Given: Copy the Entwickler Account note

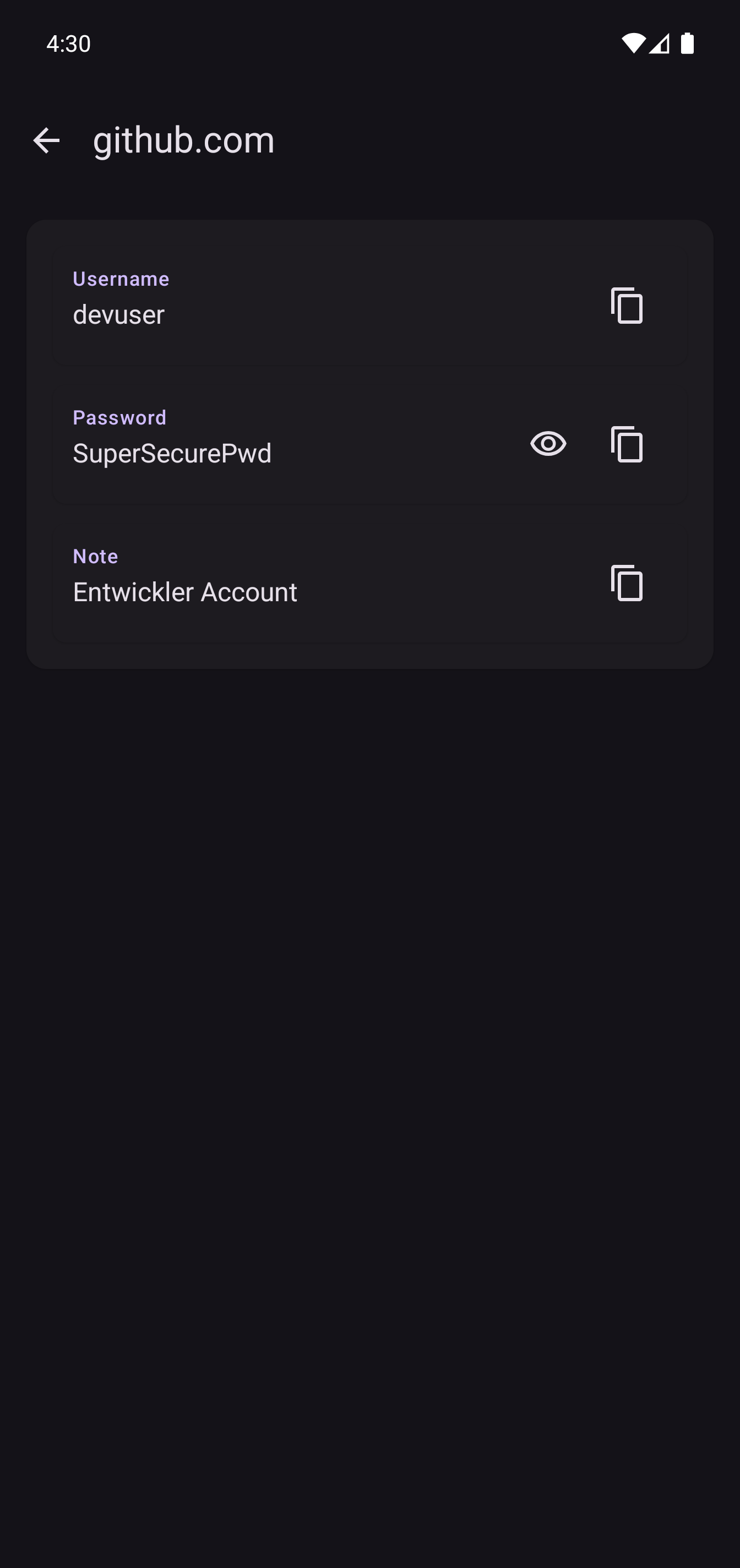Looking at the screenshot, I should pyautogui.click(x=627, y=583).
